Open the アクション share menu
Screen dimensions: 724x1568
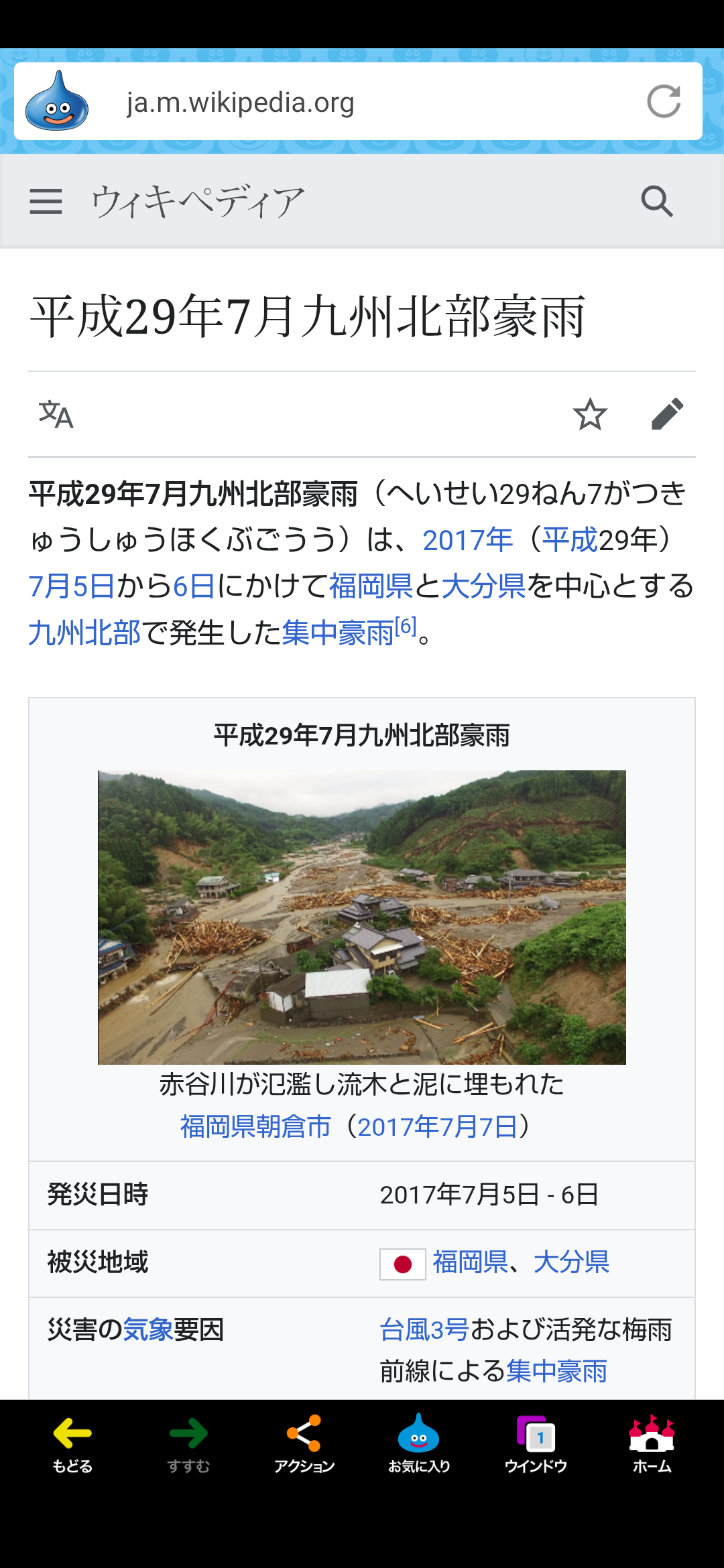click(304, 1444)
